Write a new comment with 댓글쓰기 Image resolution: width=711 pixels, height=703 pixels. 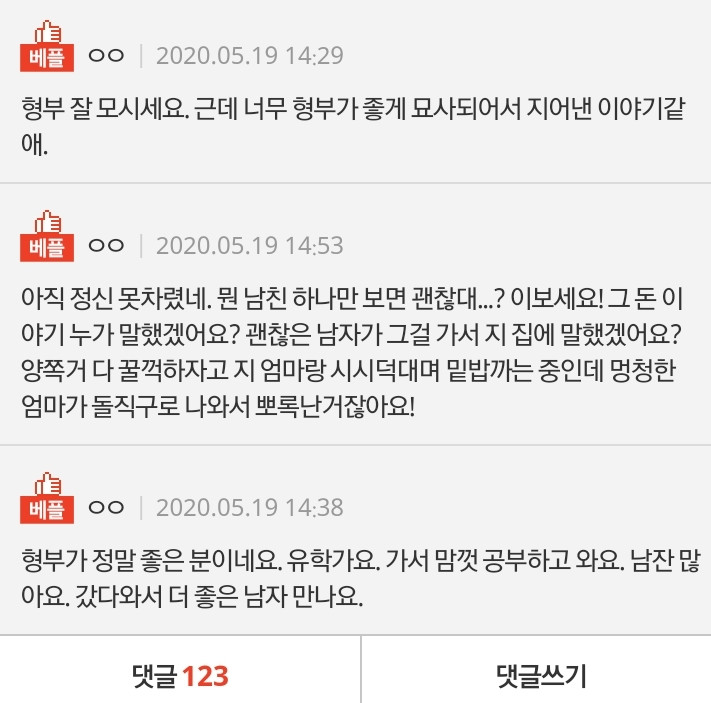[540, 677]
